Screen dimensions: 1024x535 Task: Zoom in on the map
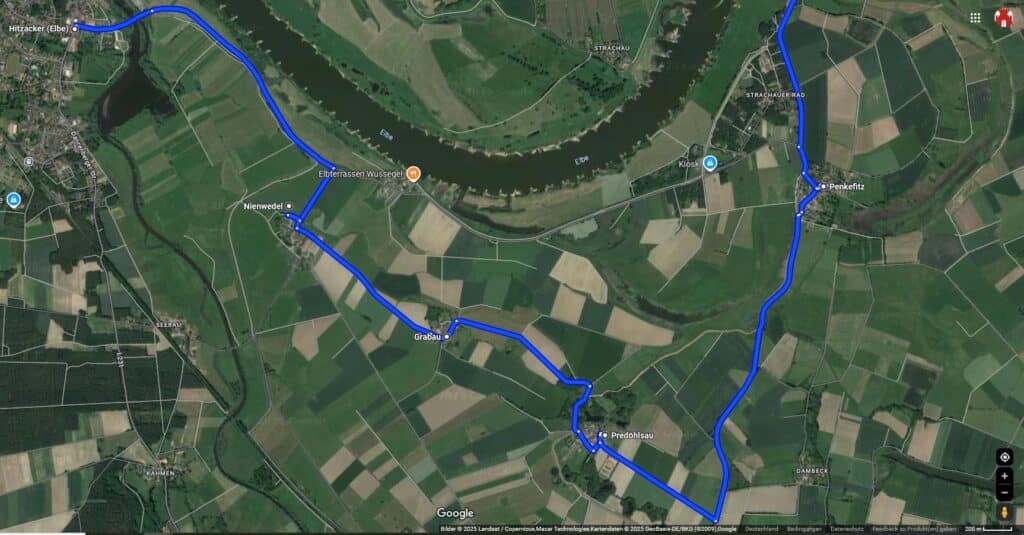point(1004,477)
